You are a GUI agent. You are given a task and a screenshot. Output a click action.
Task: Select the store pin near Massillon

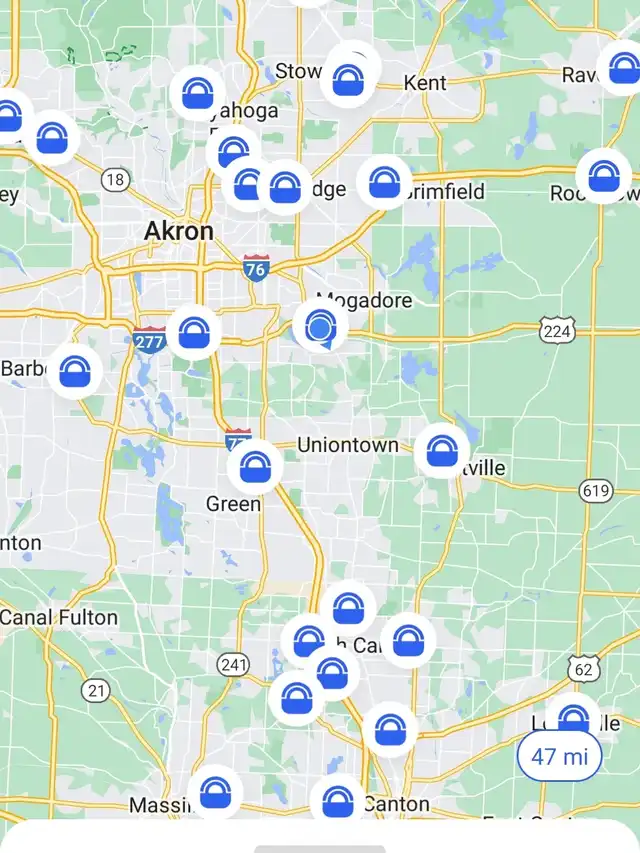(216, 792)
